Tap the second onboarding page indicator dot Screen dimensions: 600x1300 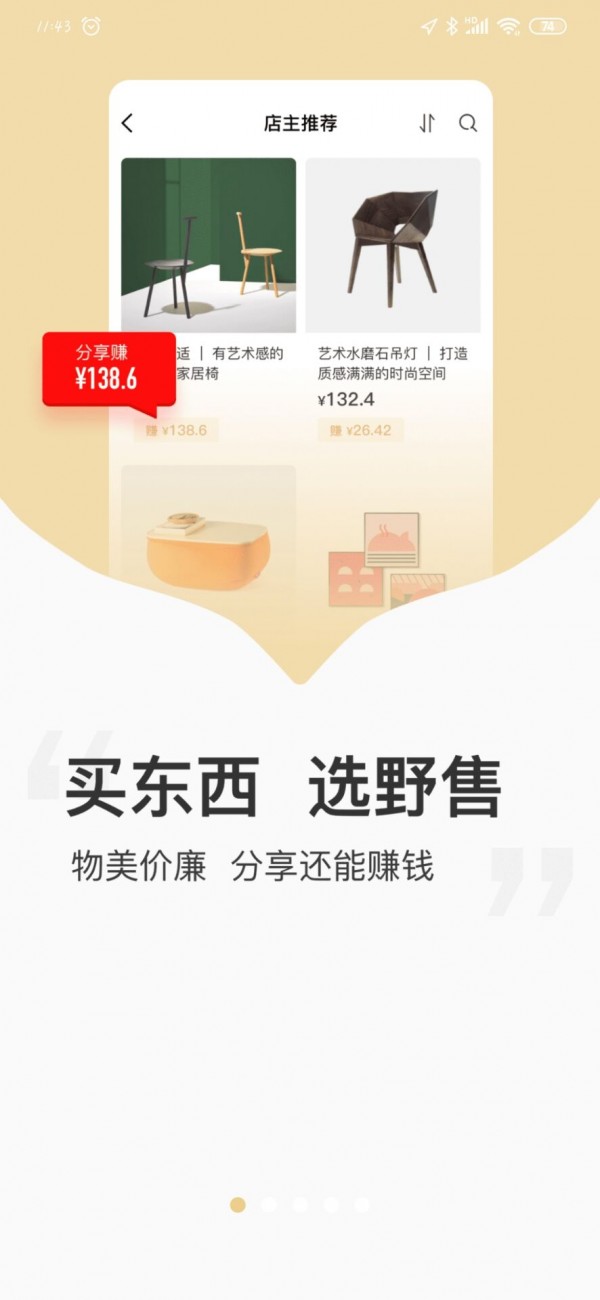point(268,1205)
